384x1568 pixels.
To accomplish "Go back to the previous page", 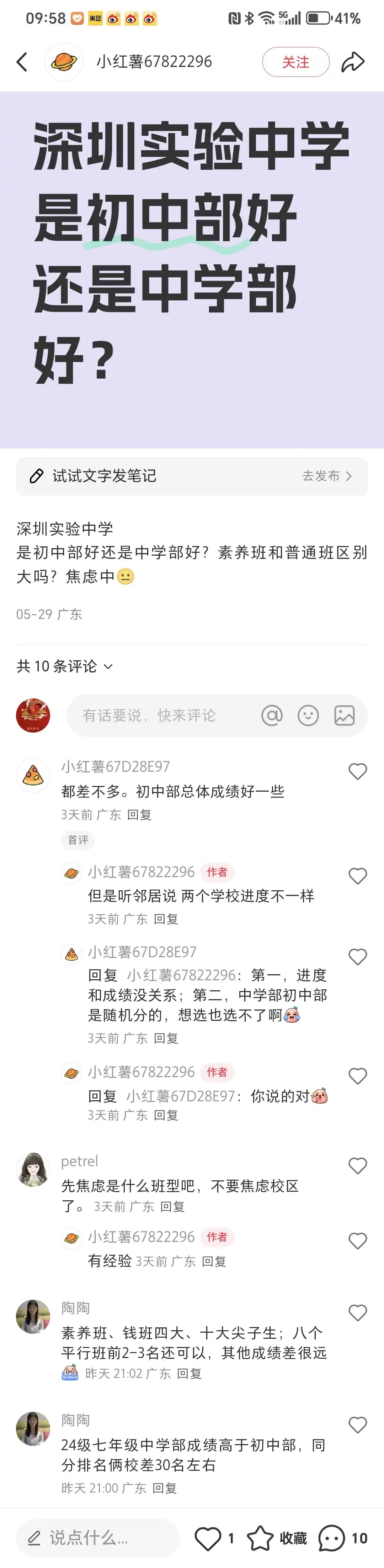I will click(x=22, y=62).
